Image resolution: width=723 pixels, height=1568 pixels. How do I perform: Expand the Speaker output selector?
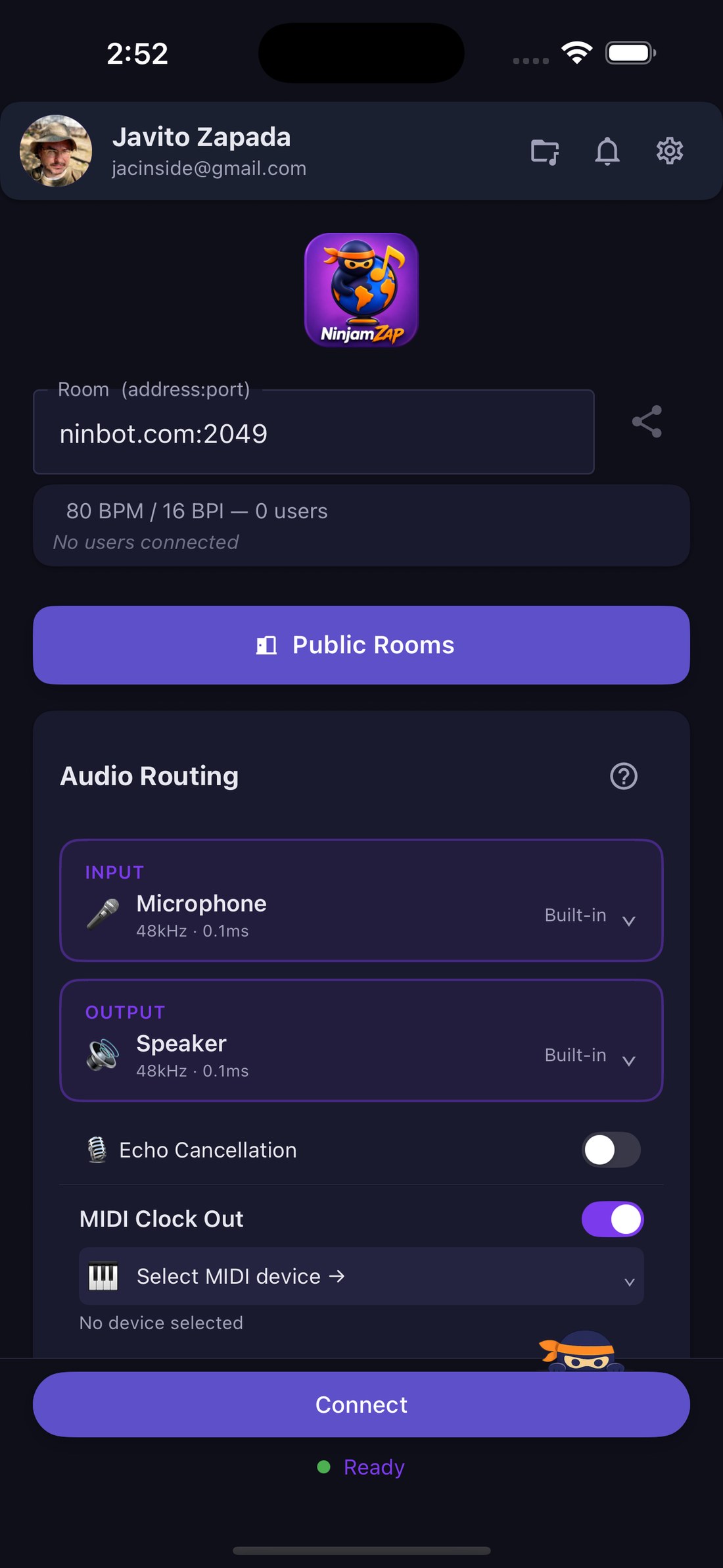tap(361, 1041)
